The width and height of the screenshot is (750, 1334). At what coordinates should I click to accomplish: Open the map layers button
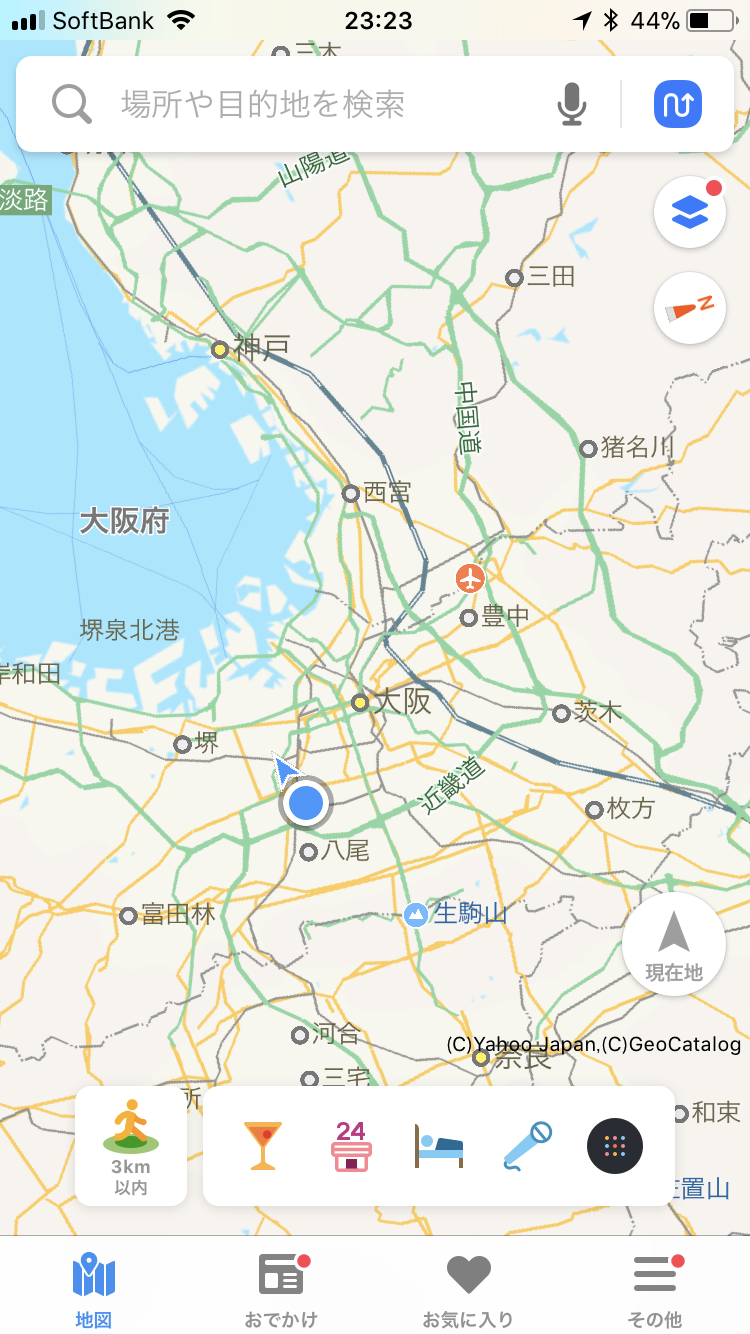690,211
